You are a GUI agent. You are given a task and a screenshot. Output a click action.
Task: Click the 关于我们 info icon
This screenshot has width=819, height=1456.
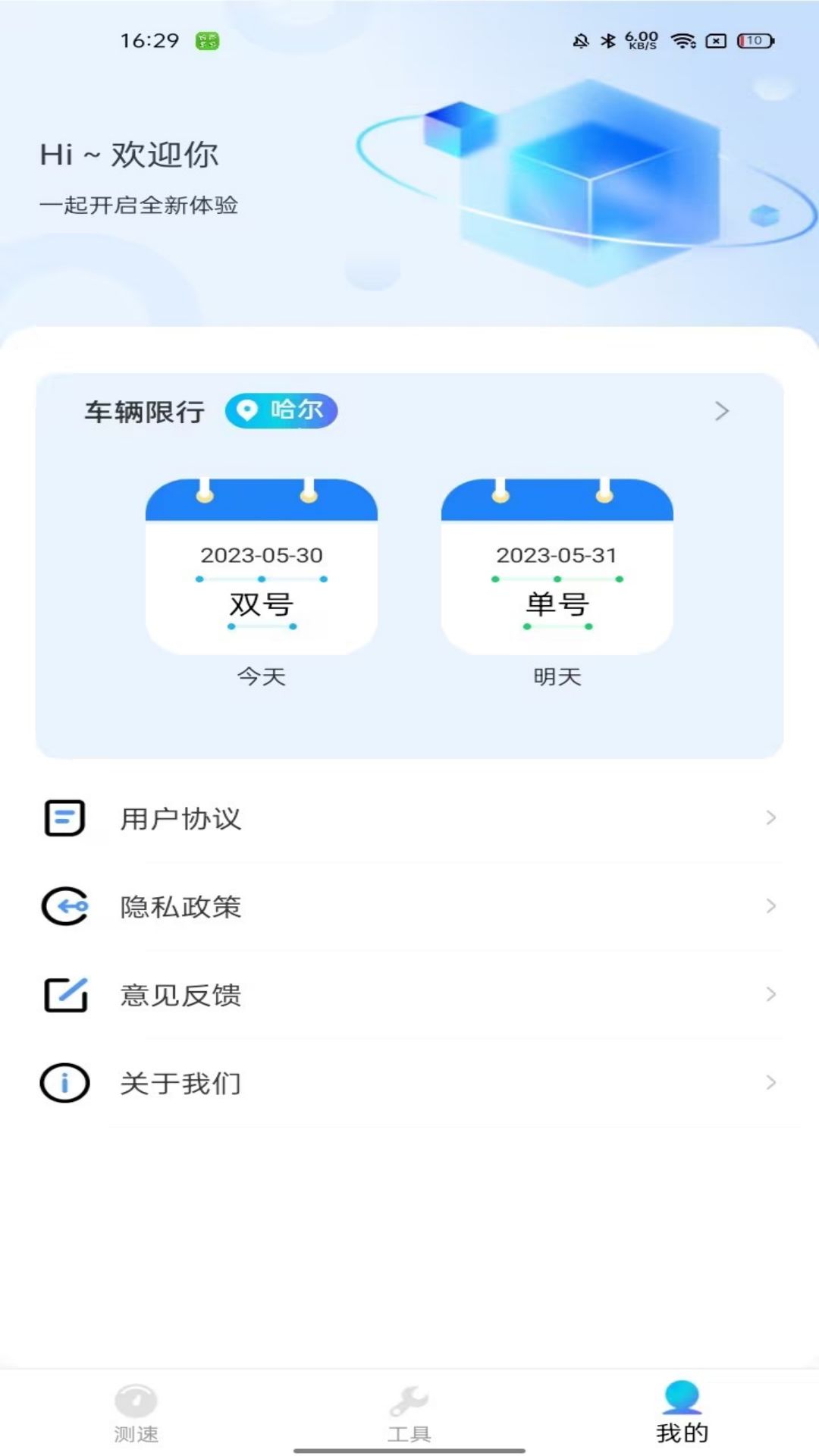coord(65,1084)
